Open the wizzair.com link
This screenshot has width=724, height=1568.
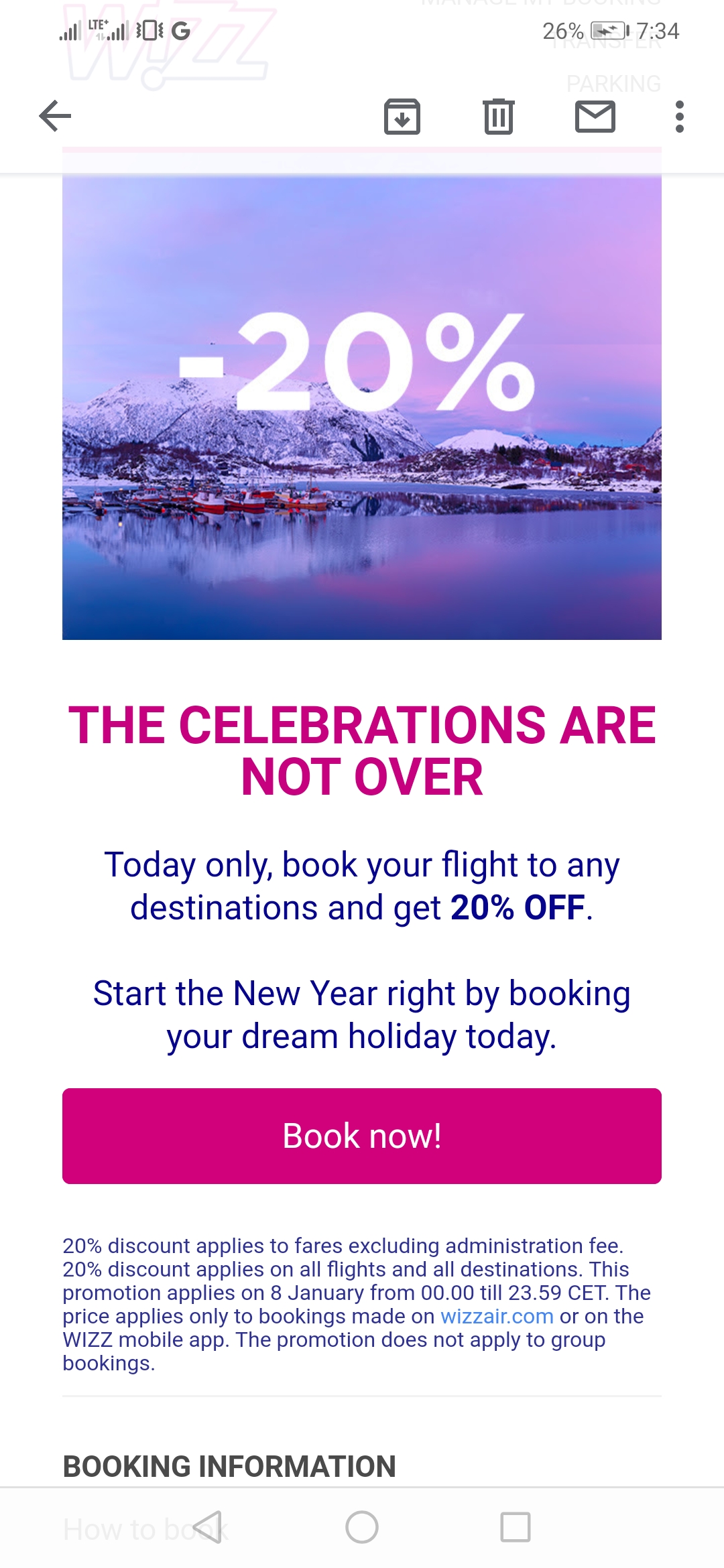point(497,1316)
